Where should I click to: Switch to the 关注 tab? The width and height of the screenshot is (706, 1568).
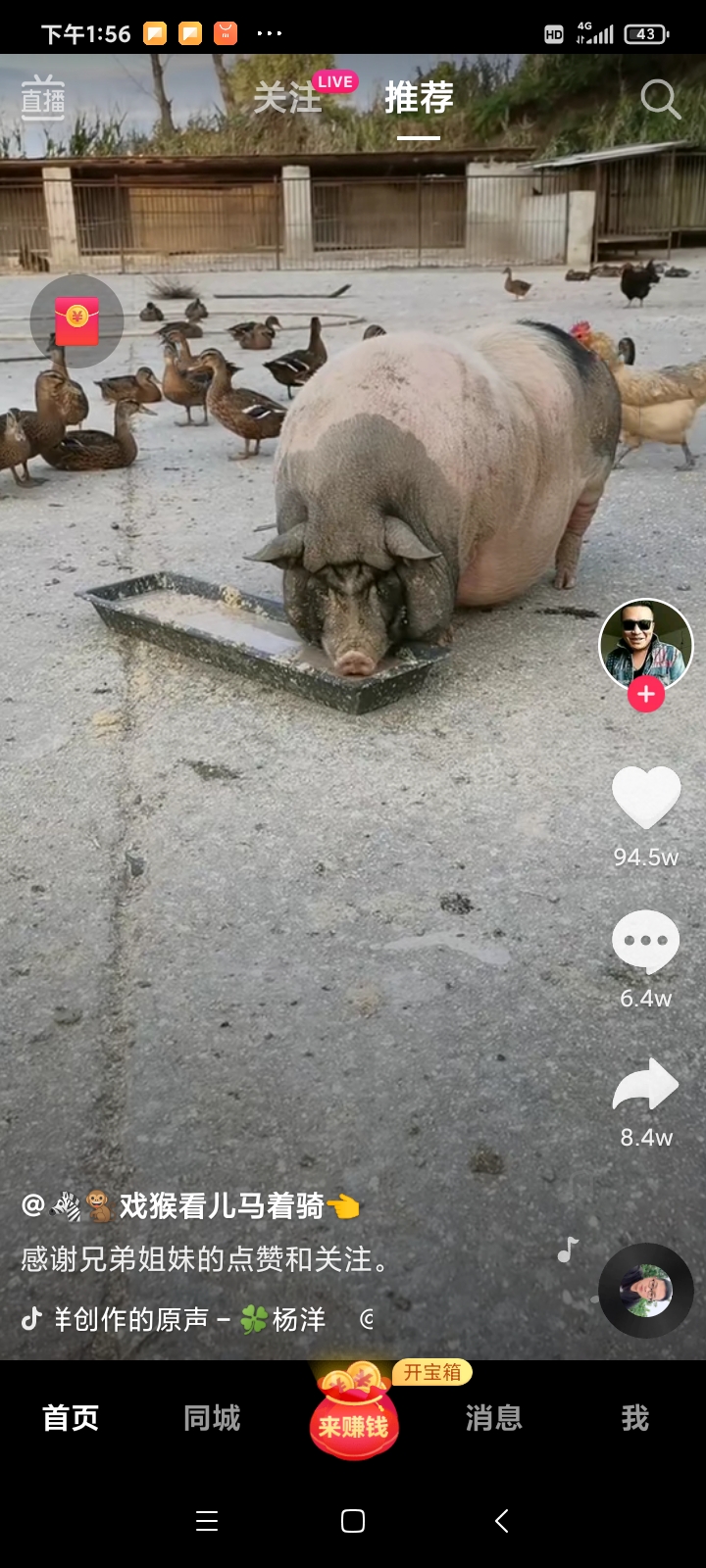[x=287, y=98]
